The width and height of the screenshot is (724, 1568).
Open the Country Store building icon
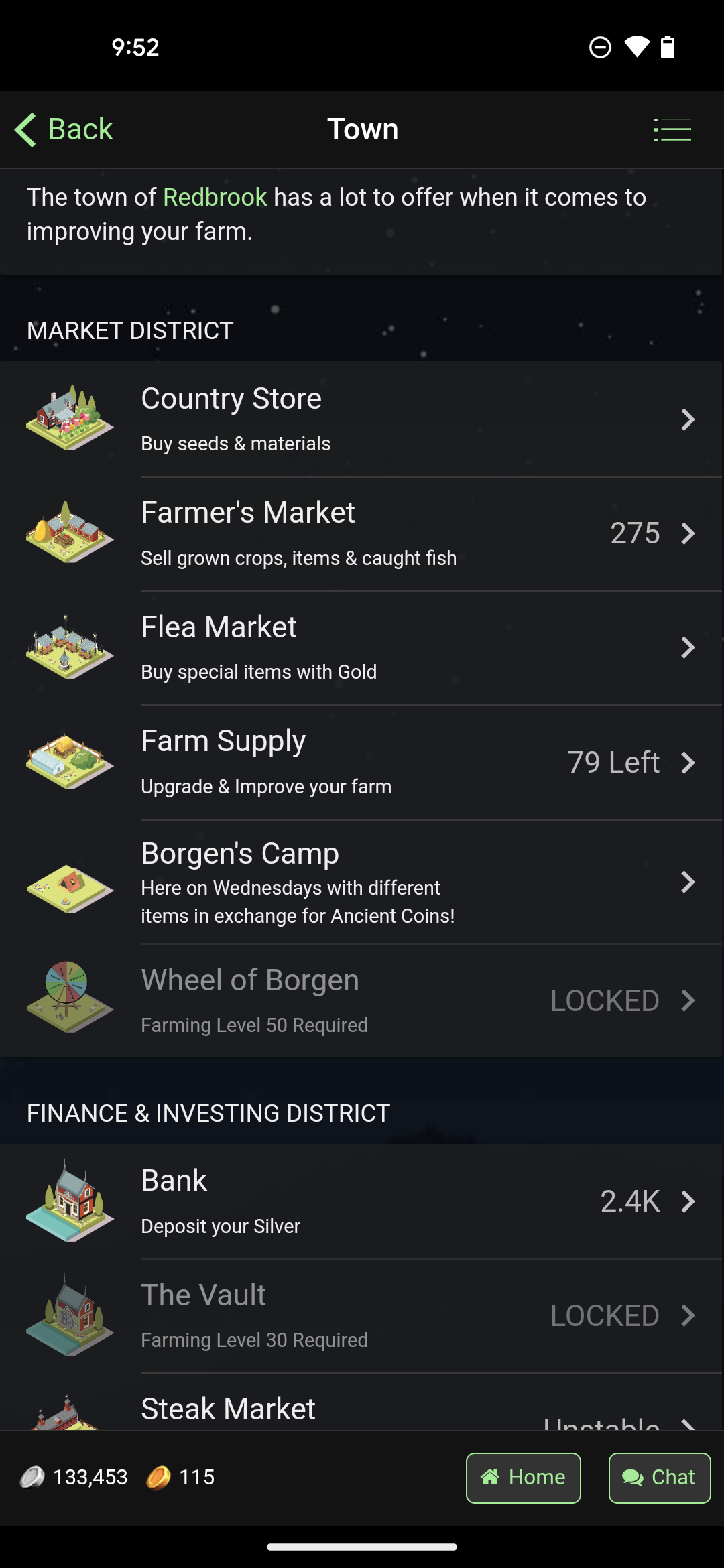[x=70, y=417]
